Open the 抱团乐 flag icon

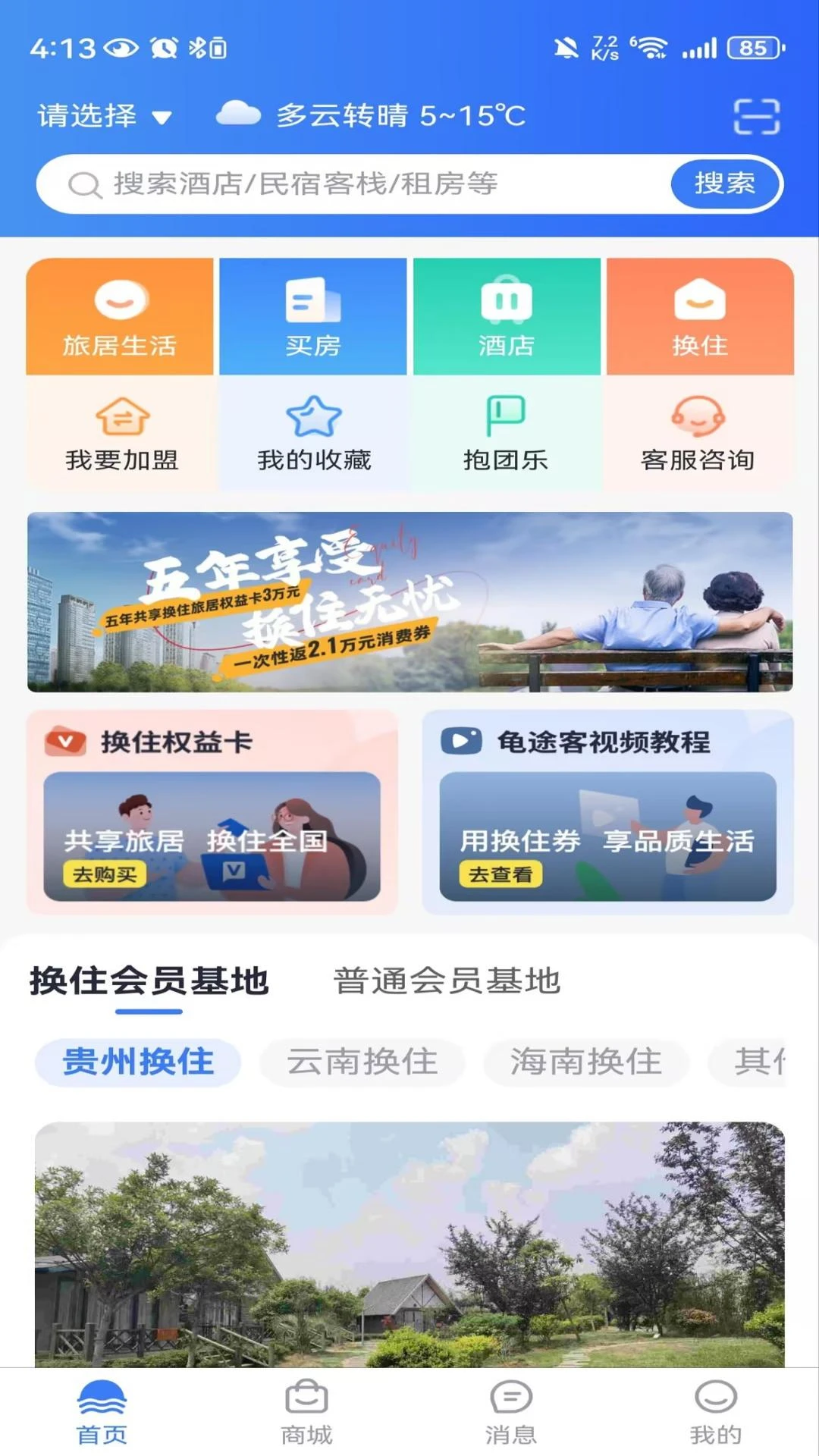[507, 432]
